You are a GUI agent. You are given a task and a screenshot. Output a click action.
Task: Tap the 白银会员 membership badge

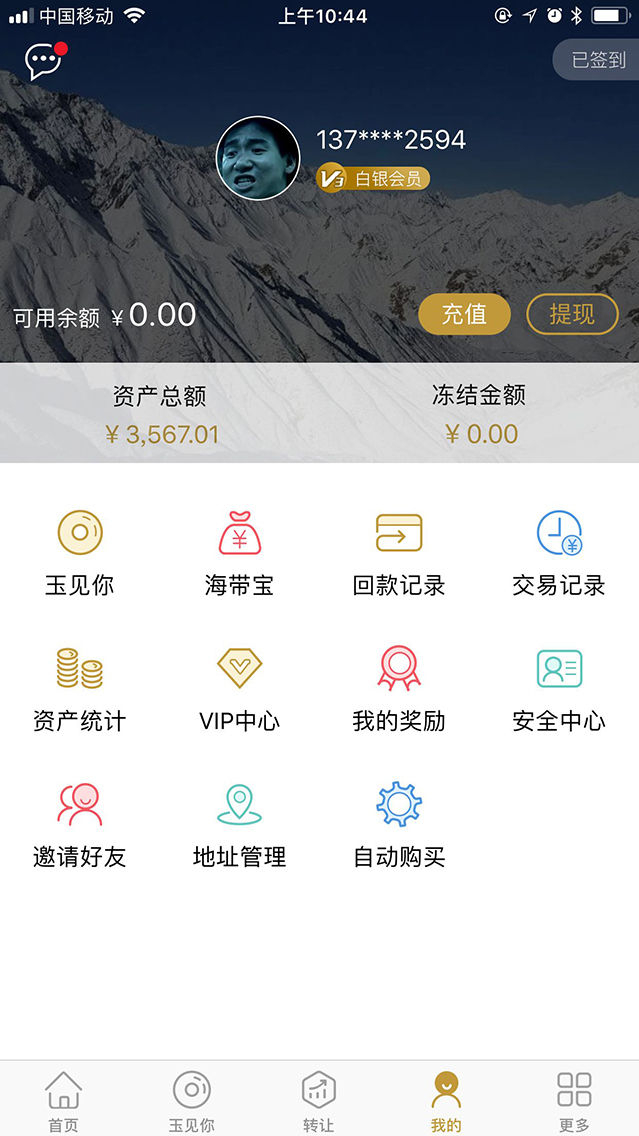click(x=373, y=179)
